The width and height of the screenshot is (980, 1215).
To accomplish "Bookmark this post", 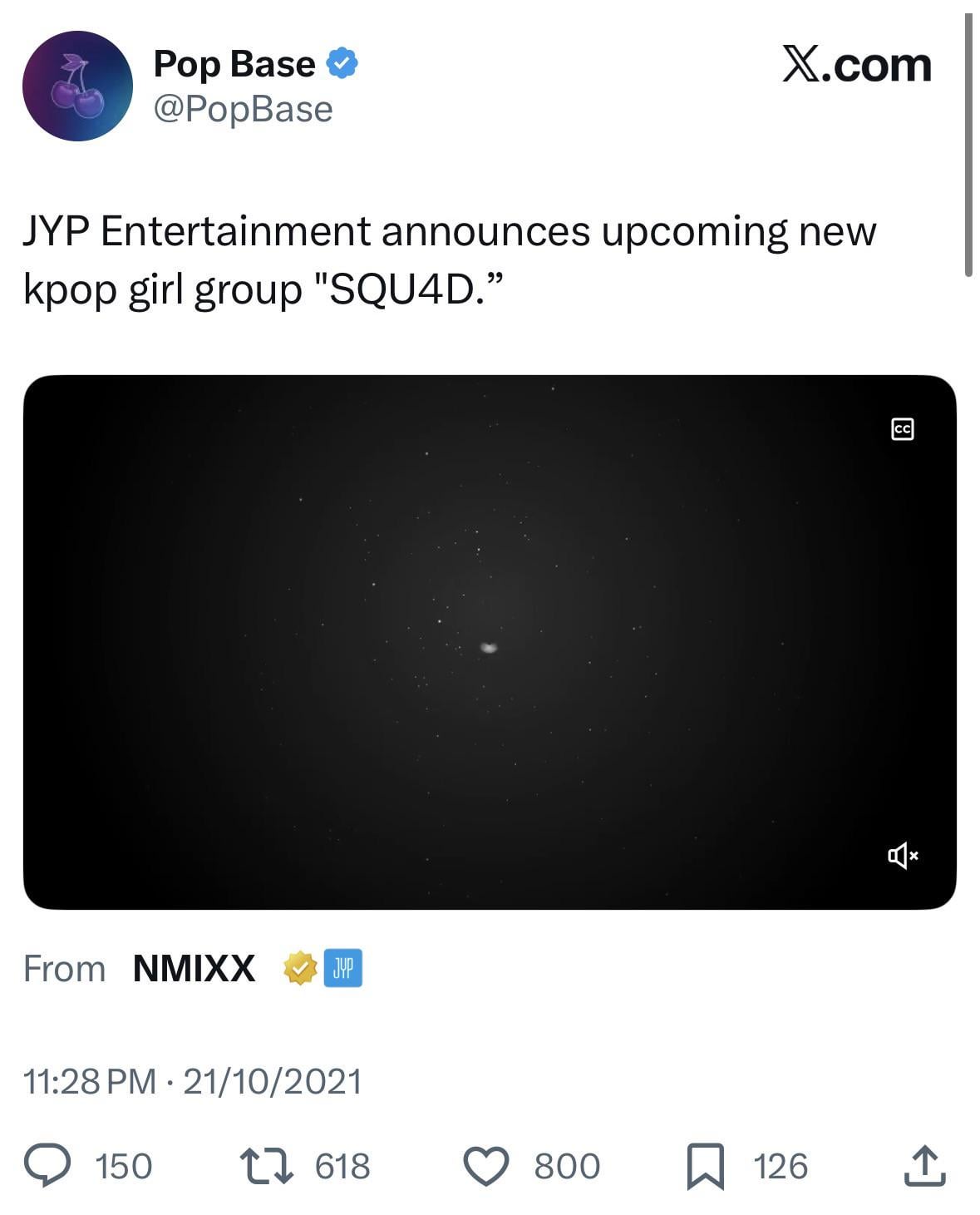I will click(x=706, y=1165).
